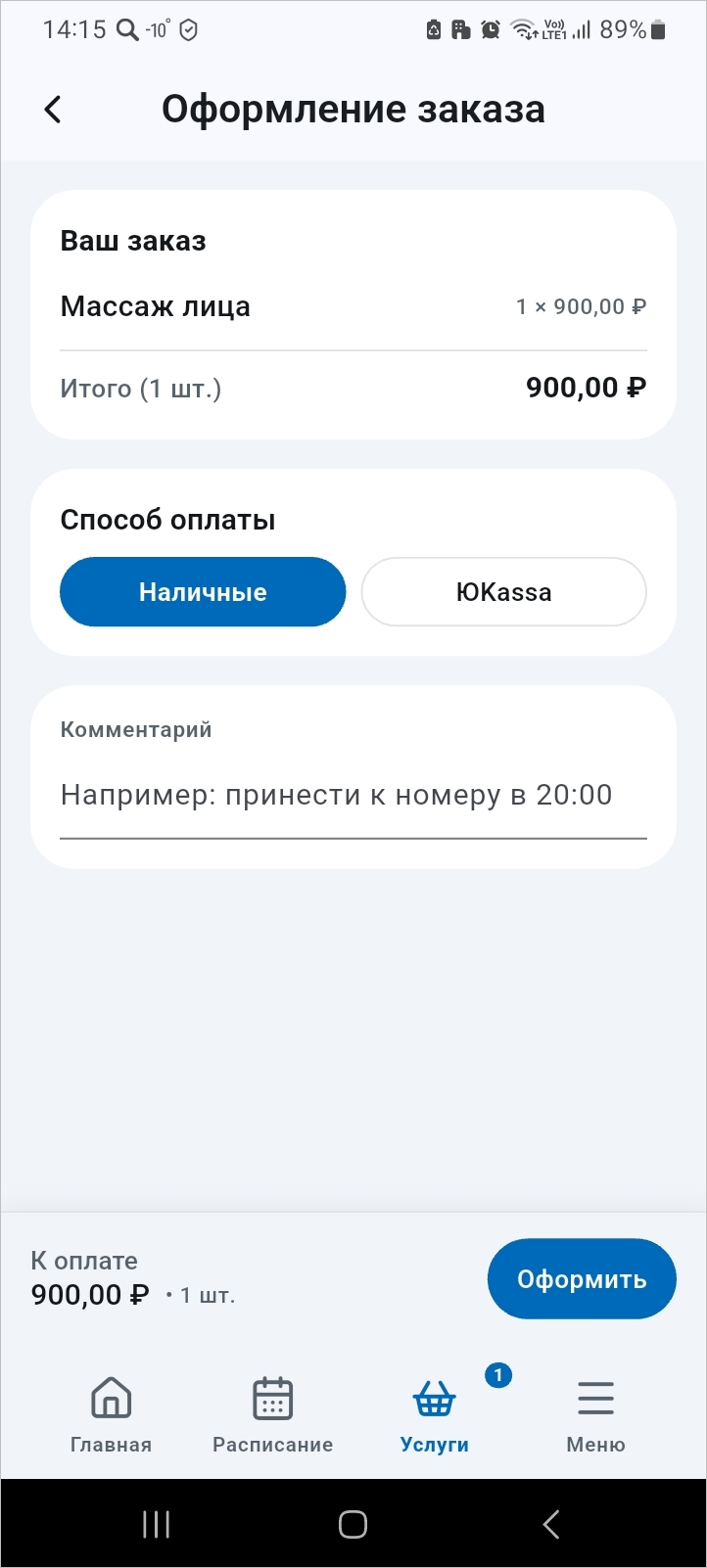Tap the system home button
Viewport: 707px width, 1568px height.
click(353, 1524)
